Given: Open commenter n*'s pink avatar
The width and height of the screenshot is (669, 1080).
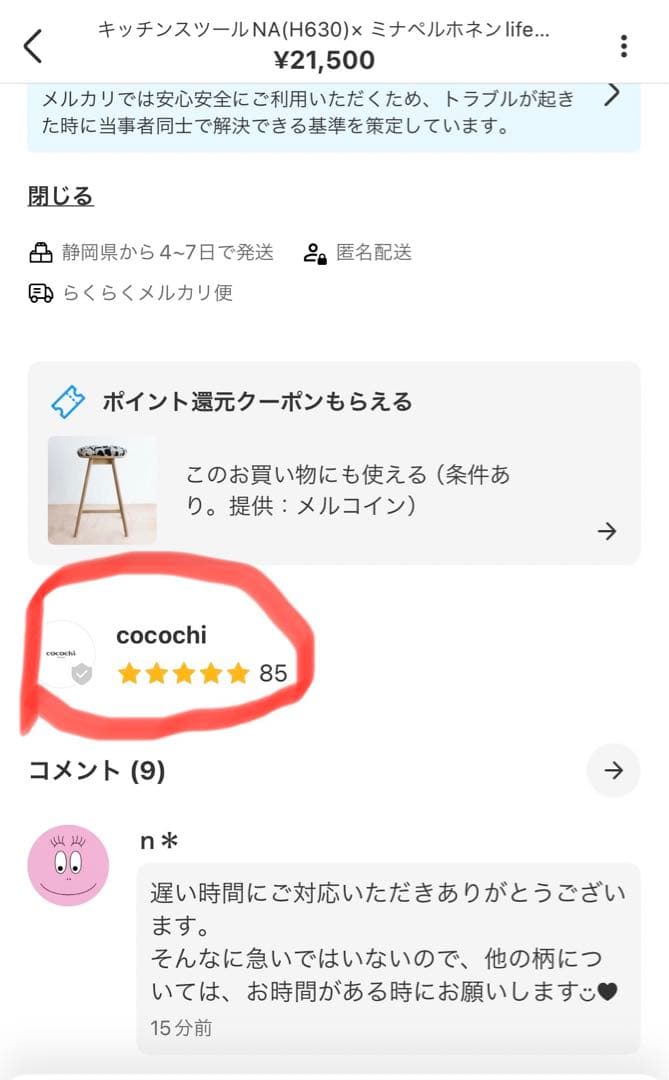Looking at the screenshot, I should coord(68,865).
